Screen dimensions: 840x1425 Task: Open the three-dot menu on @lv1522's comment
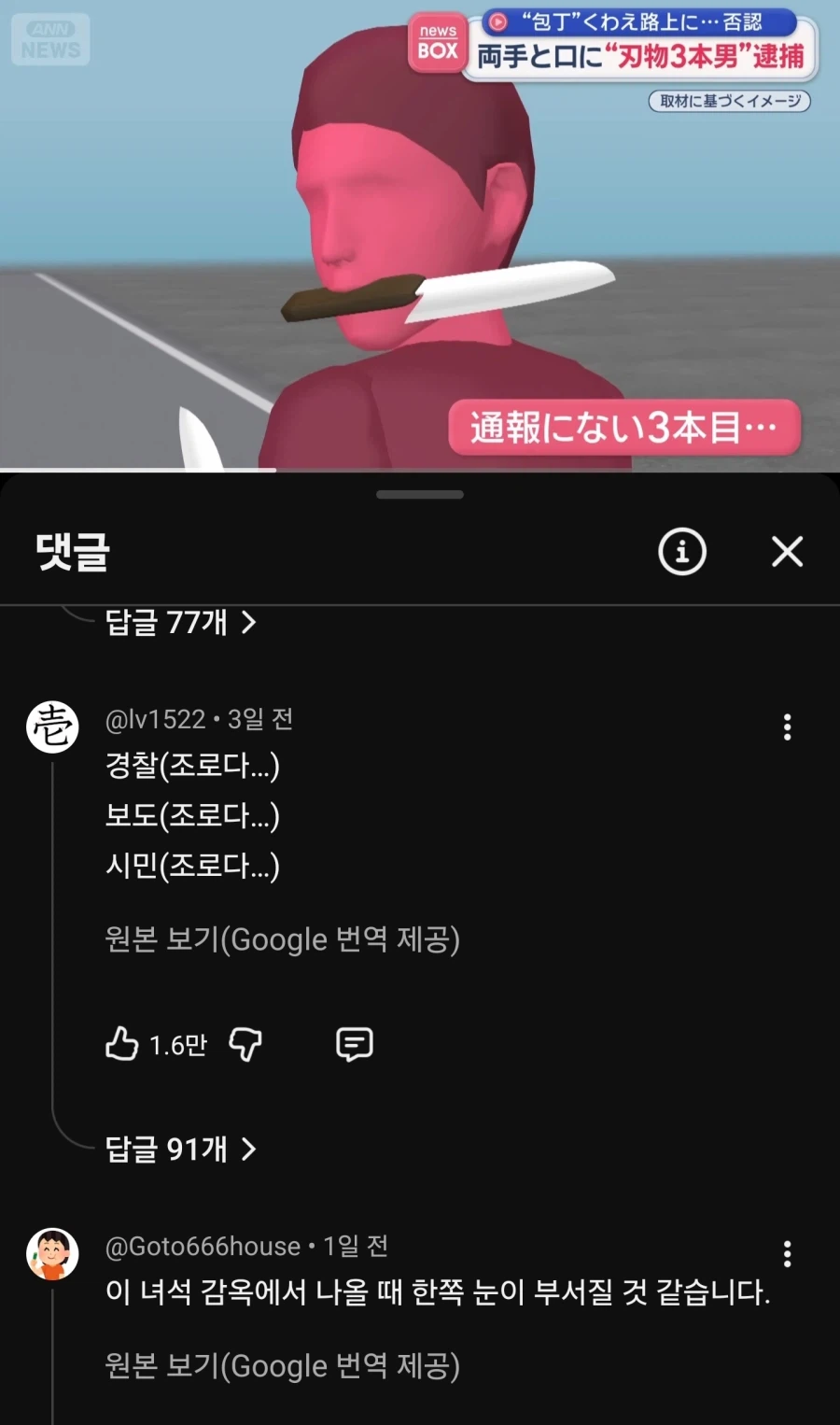pyautogui.click(x=787, y=727)
